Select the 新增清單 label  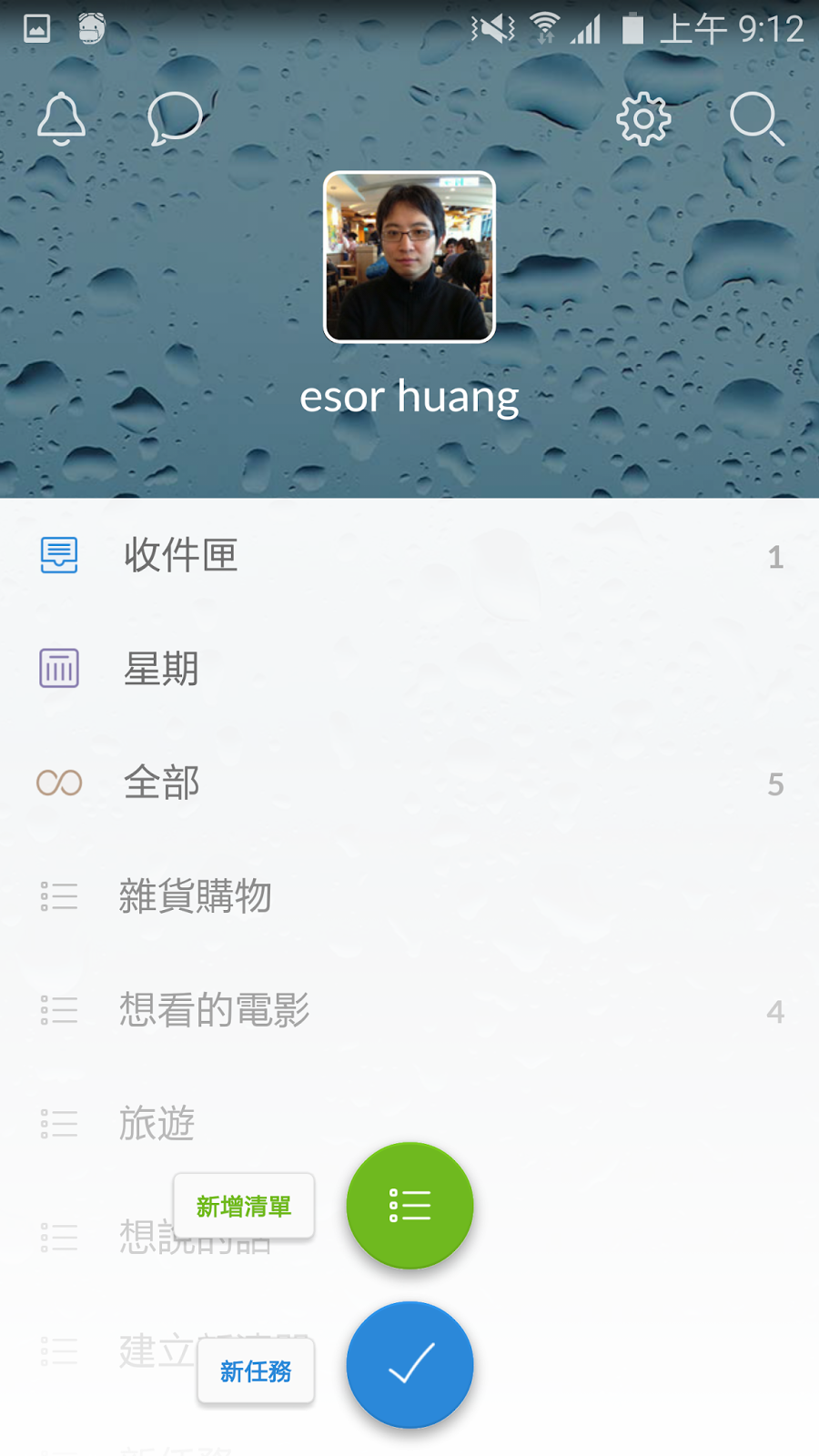pos(244,1207)
